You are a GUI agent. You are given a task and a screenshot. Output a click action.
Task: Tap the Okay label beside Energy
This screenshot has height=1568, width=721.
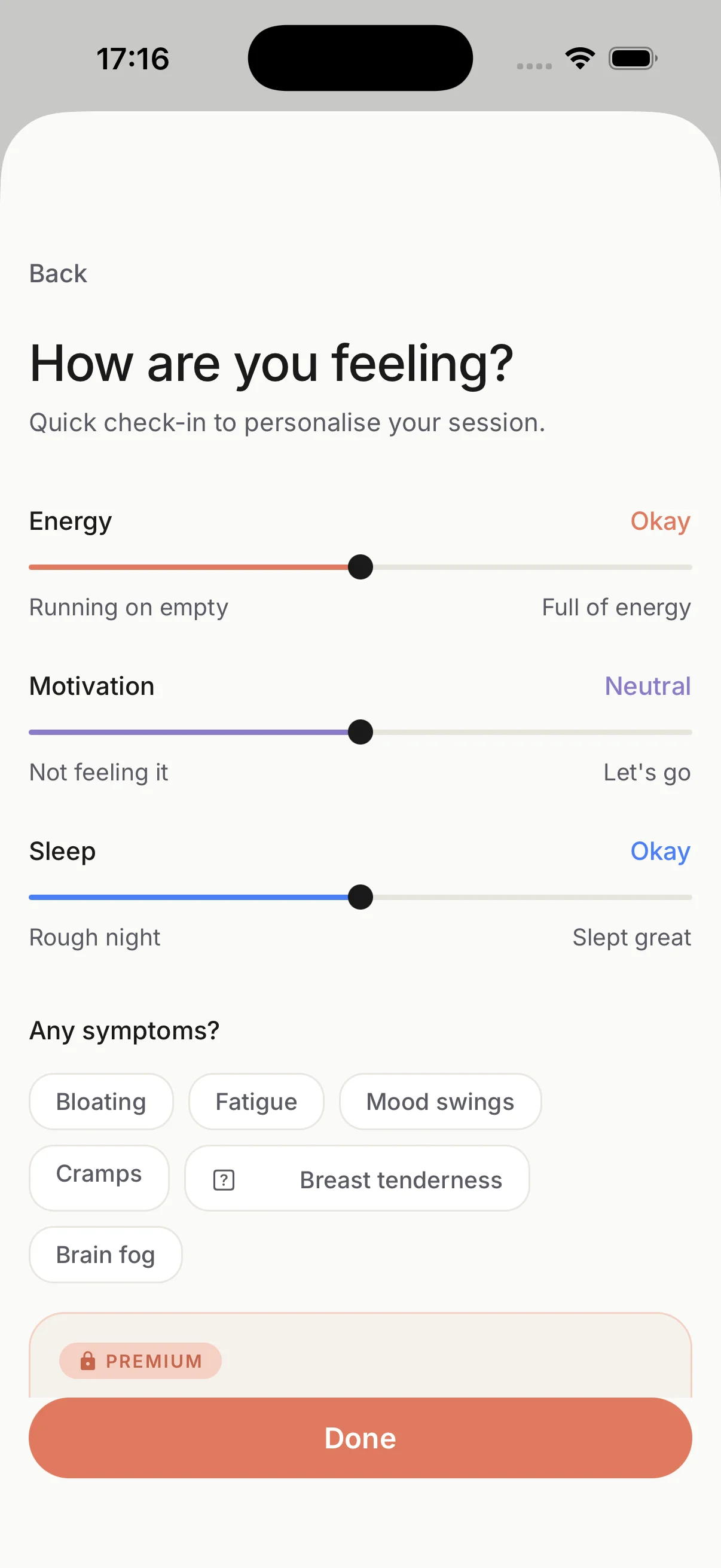[659, 521]
